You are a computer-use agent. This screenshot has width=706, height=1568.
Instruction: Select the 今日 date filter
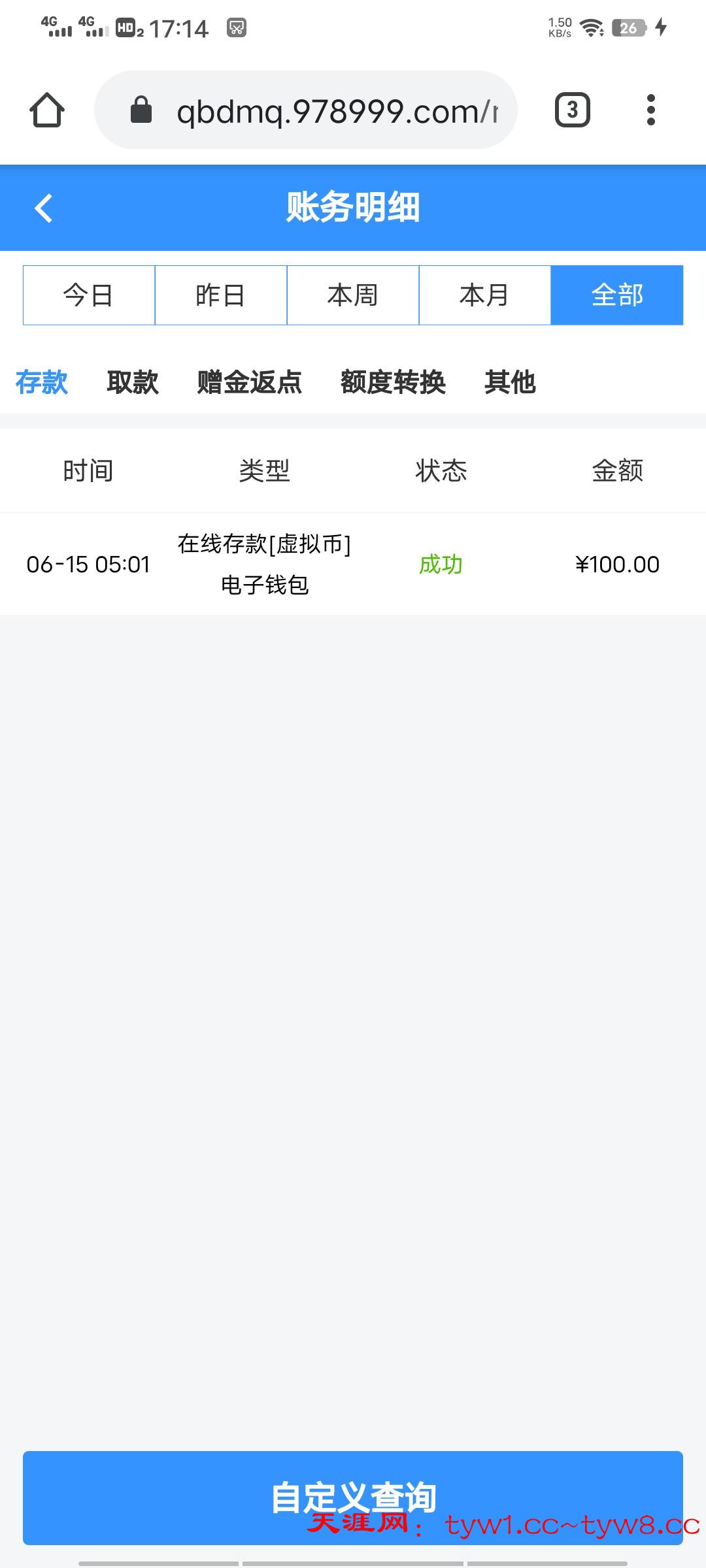tap(89, 295)
